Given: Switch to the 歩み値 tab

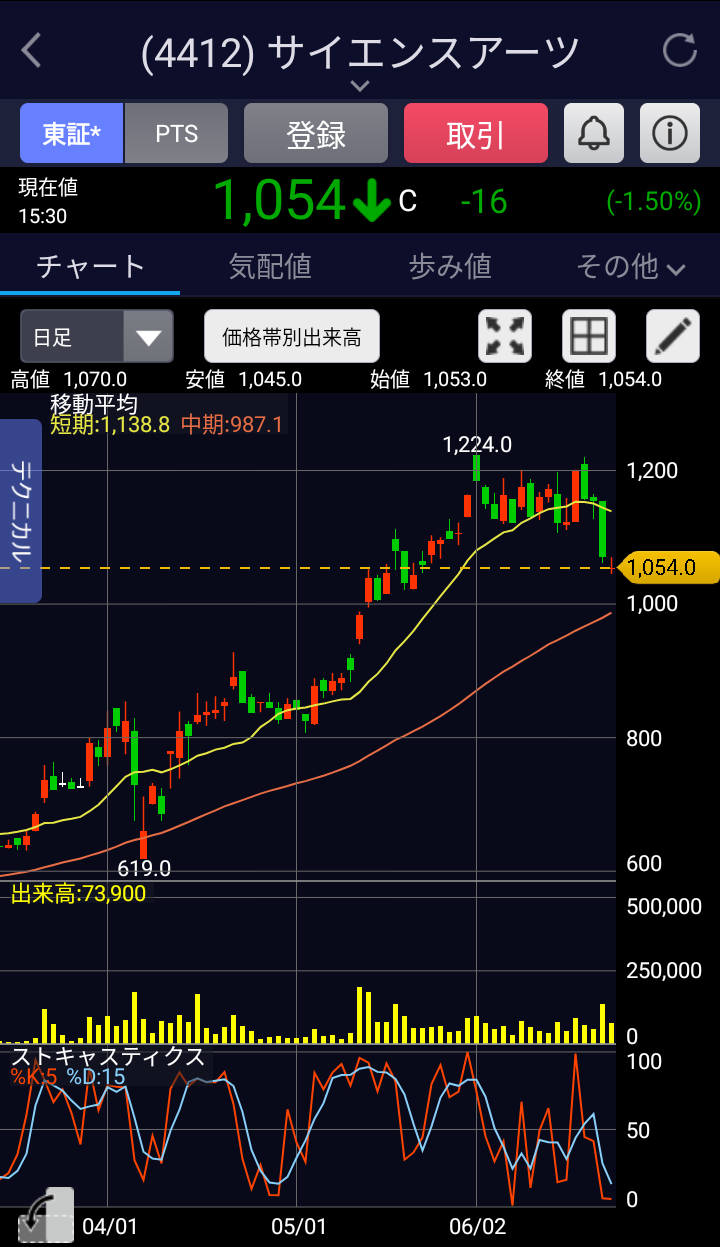Looking at the screenshot, I should point(450,266).
